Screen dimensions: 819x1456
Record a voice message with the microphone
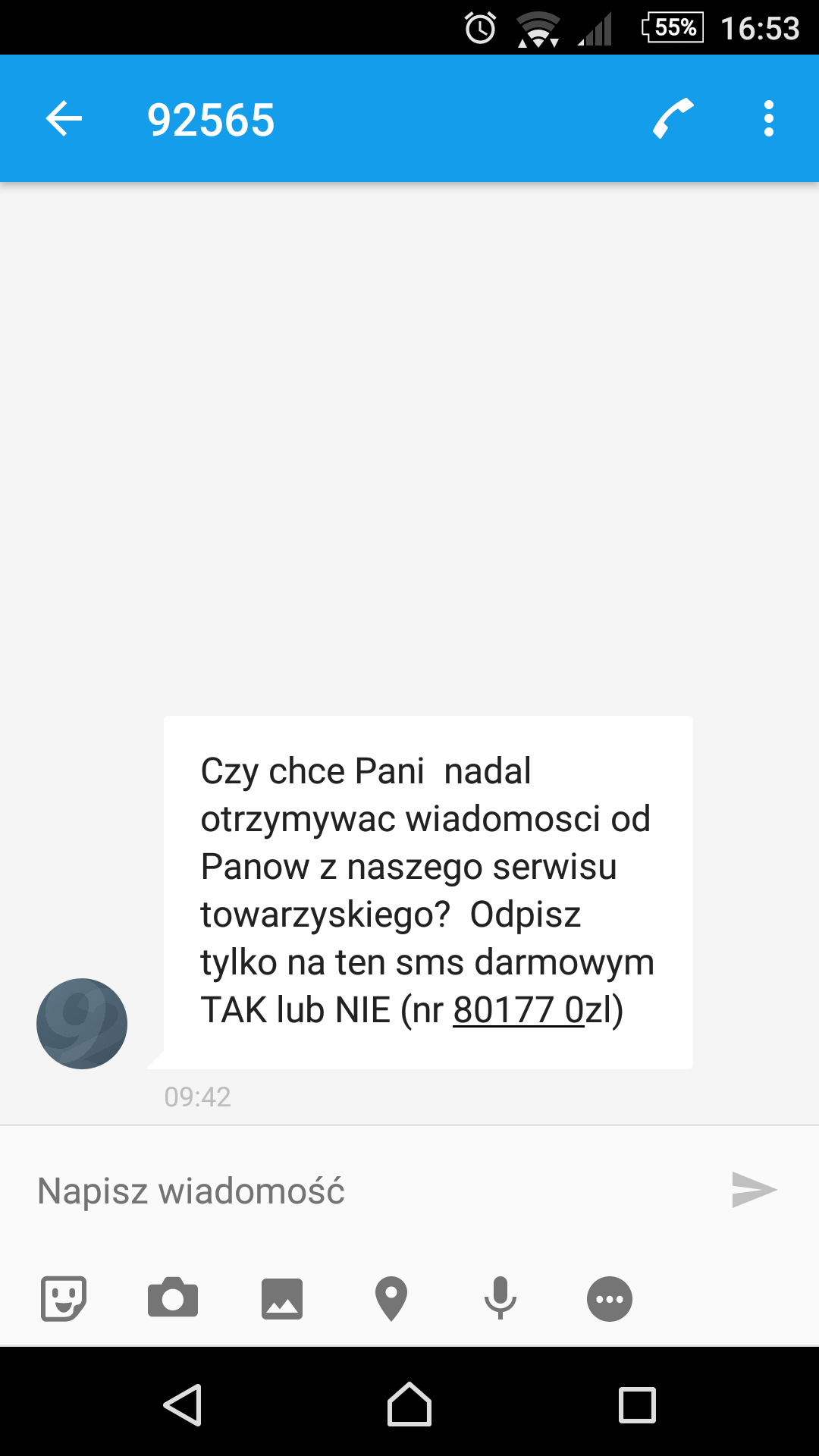(x=500, y=1299)
